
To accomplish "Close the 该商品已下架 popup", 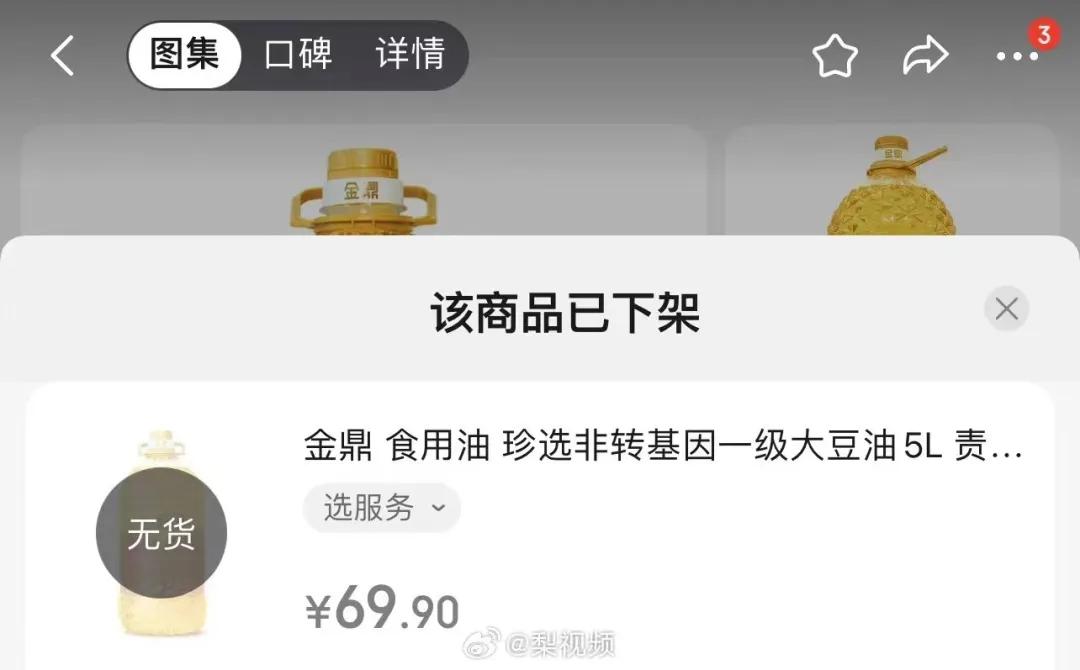I will [x=1006, y=309].
